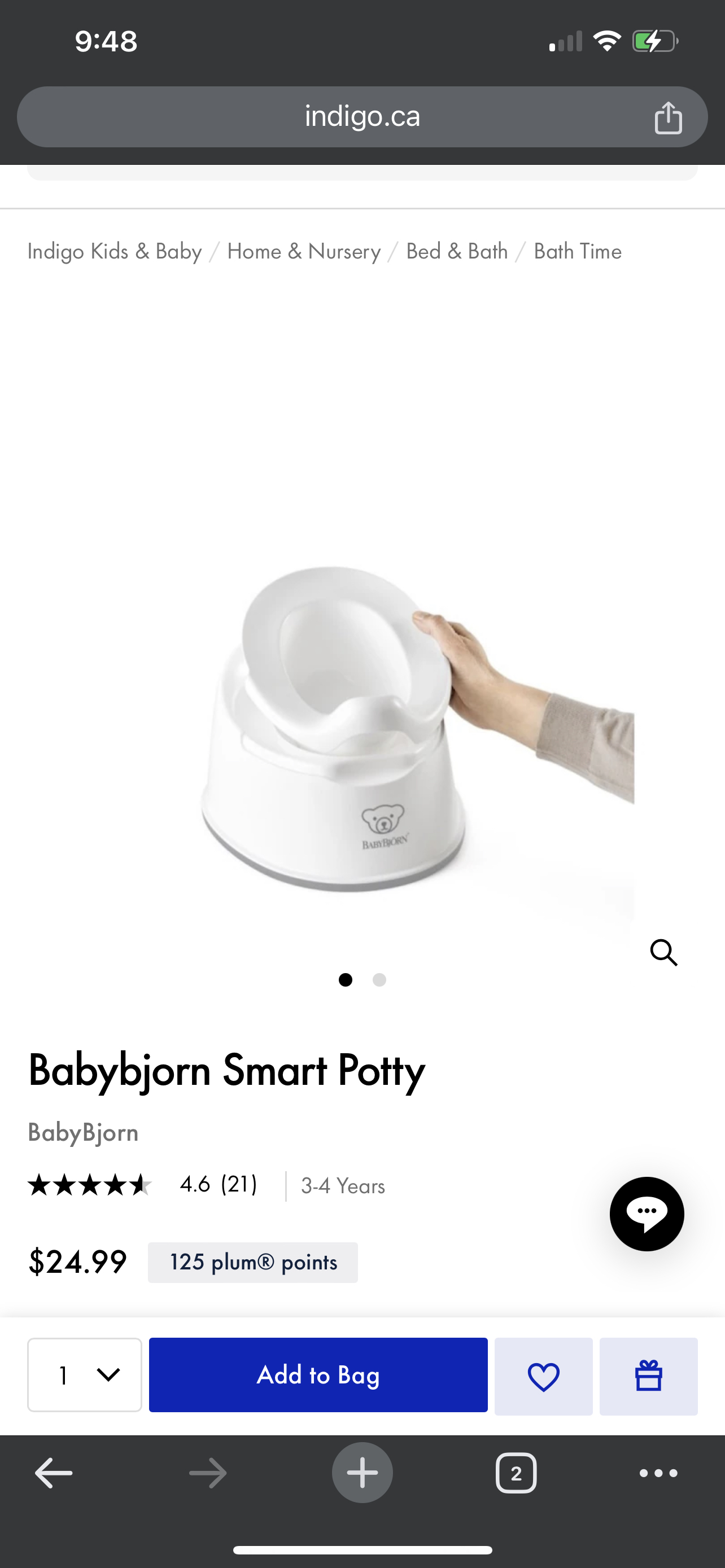Go back in browser
This screenshot has width=725, height=1568.
coord(54,1473)
